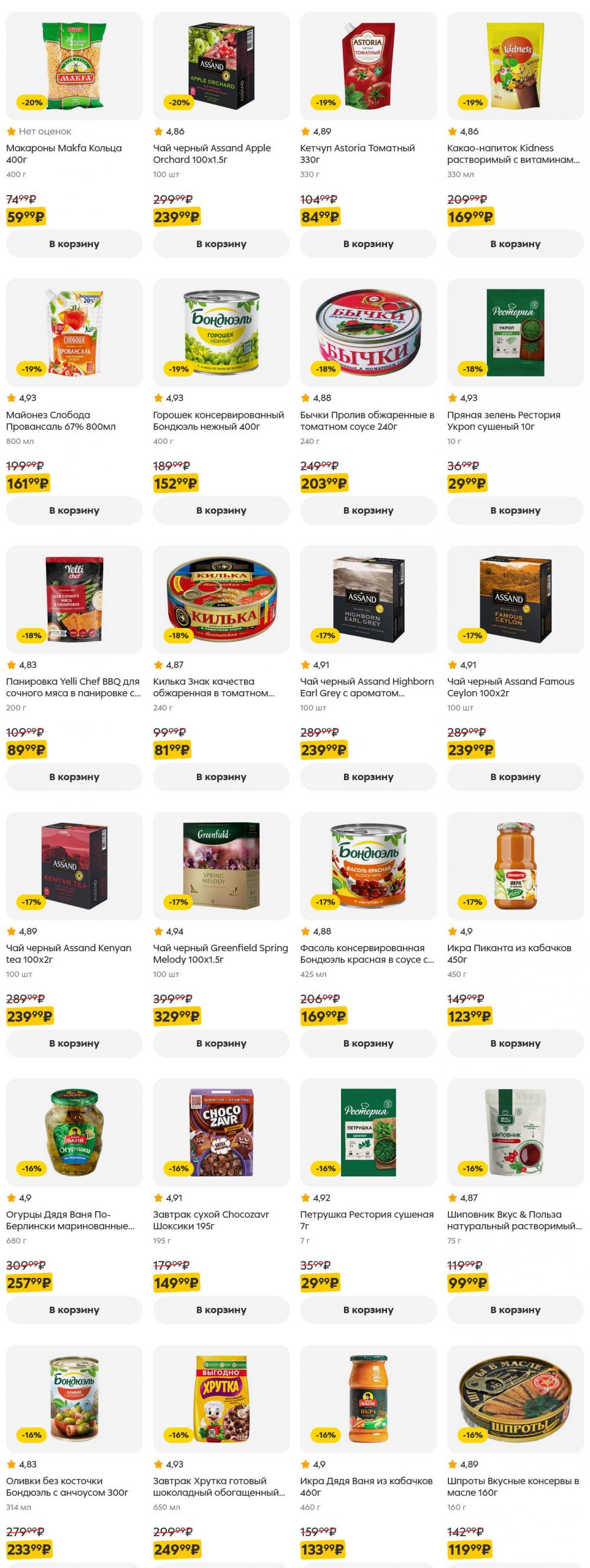Screen dimensions: 590x1568
Task: Add Makfa Кольца pasta to cart
Action: pos(74,244)
